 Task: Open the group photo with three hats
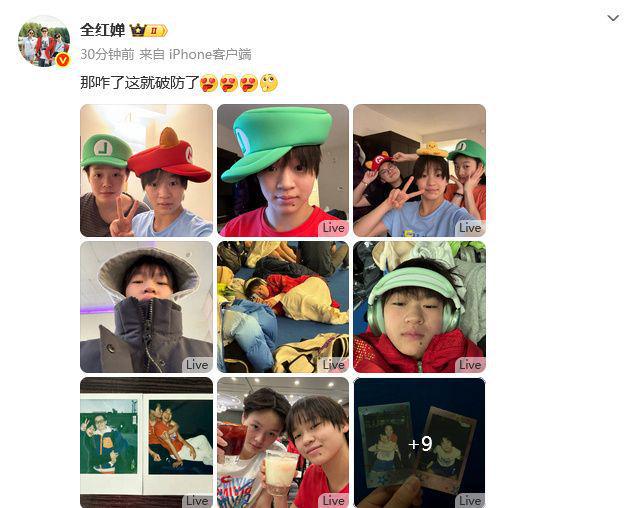[419, 170]
